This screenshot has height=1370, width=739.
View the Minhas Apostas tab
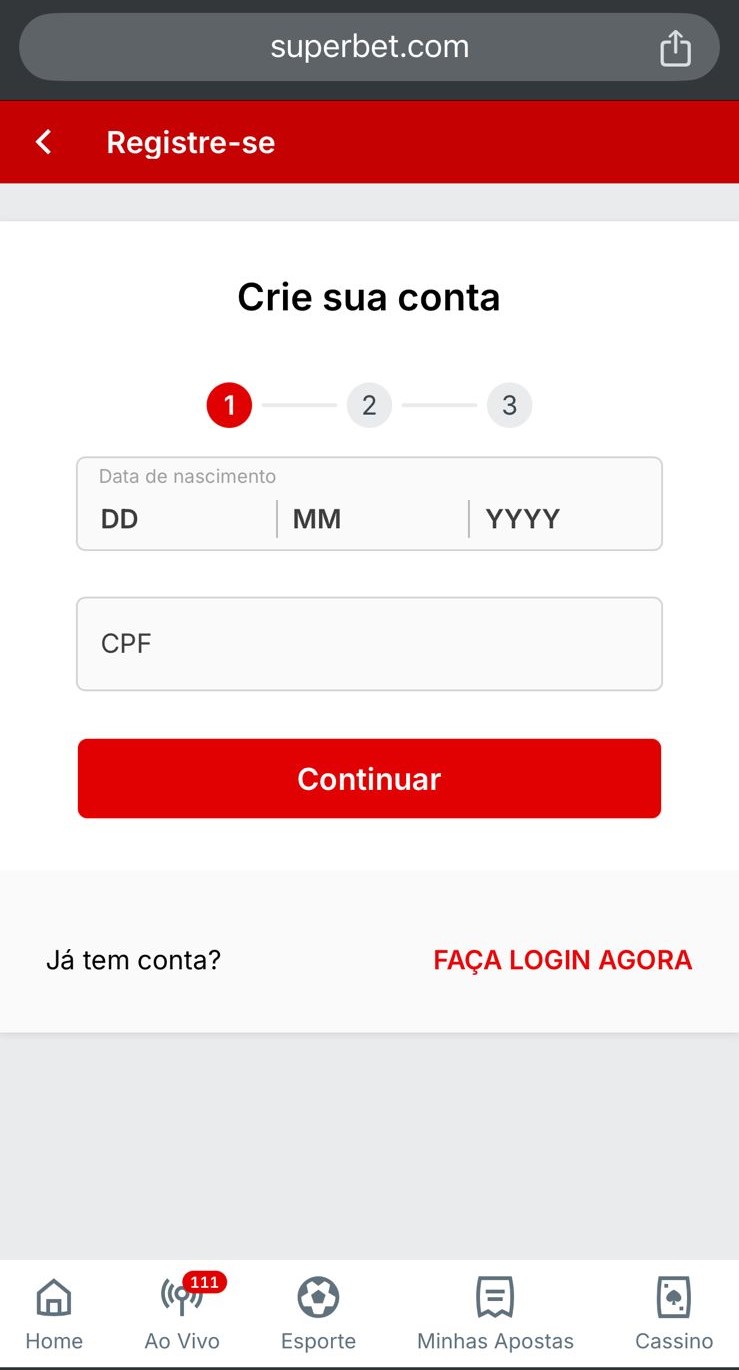click(x=495, y=1314)
